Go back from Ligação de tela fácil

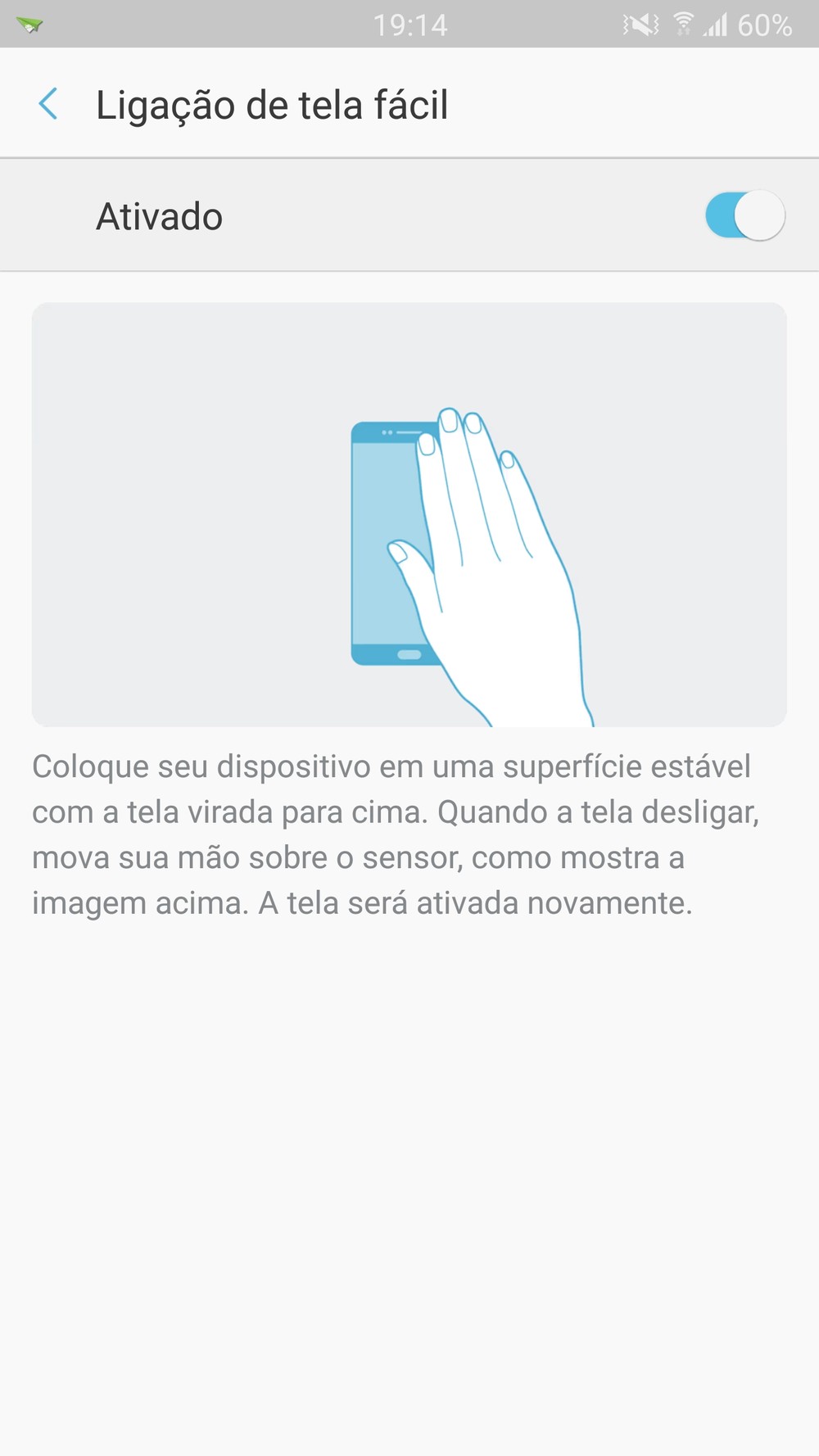point(49,104)
